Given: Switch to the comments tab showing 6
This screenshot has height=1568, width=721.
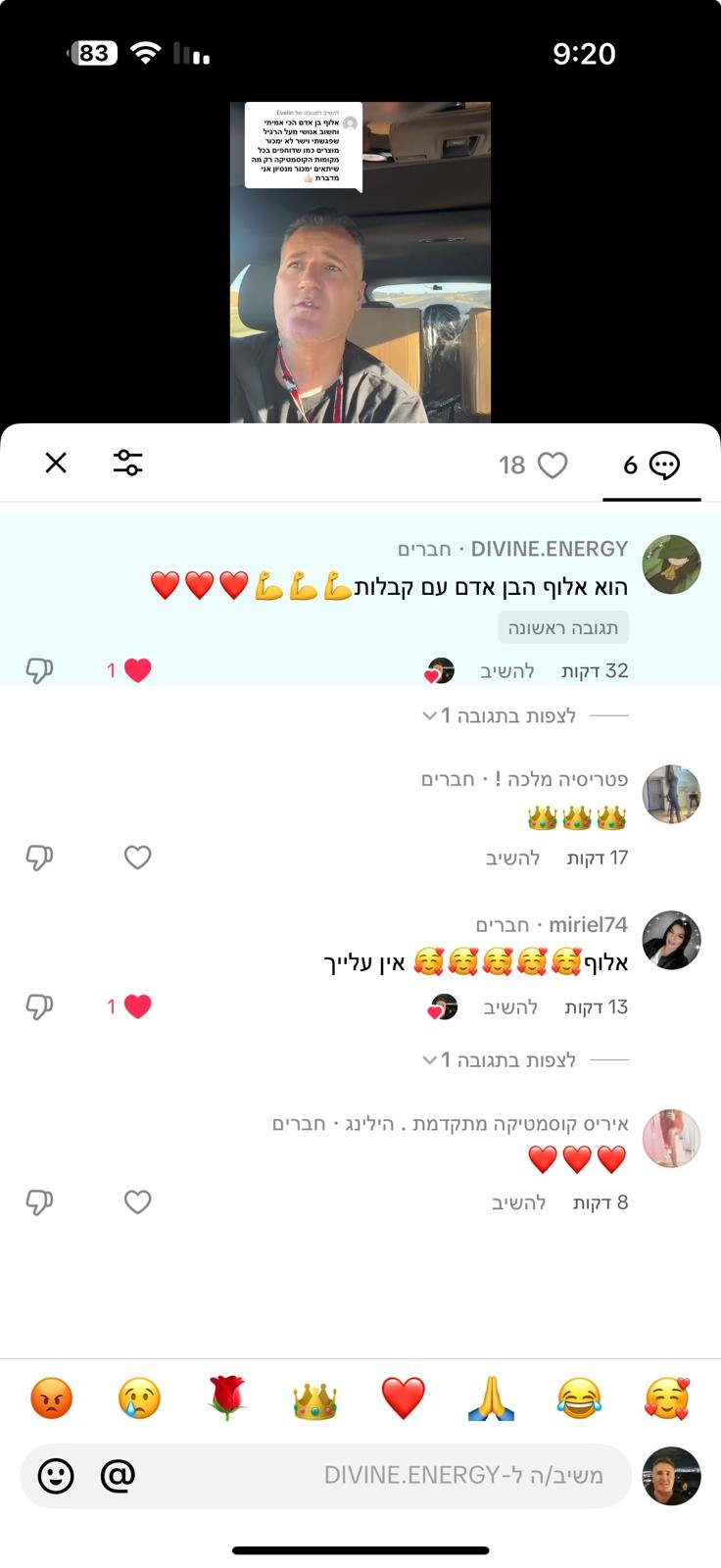Looking at the screenshot, I should (x=651, y=465).
